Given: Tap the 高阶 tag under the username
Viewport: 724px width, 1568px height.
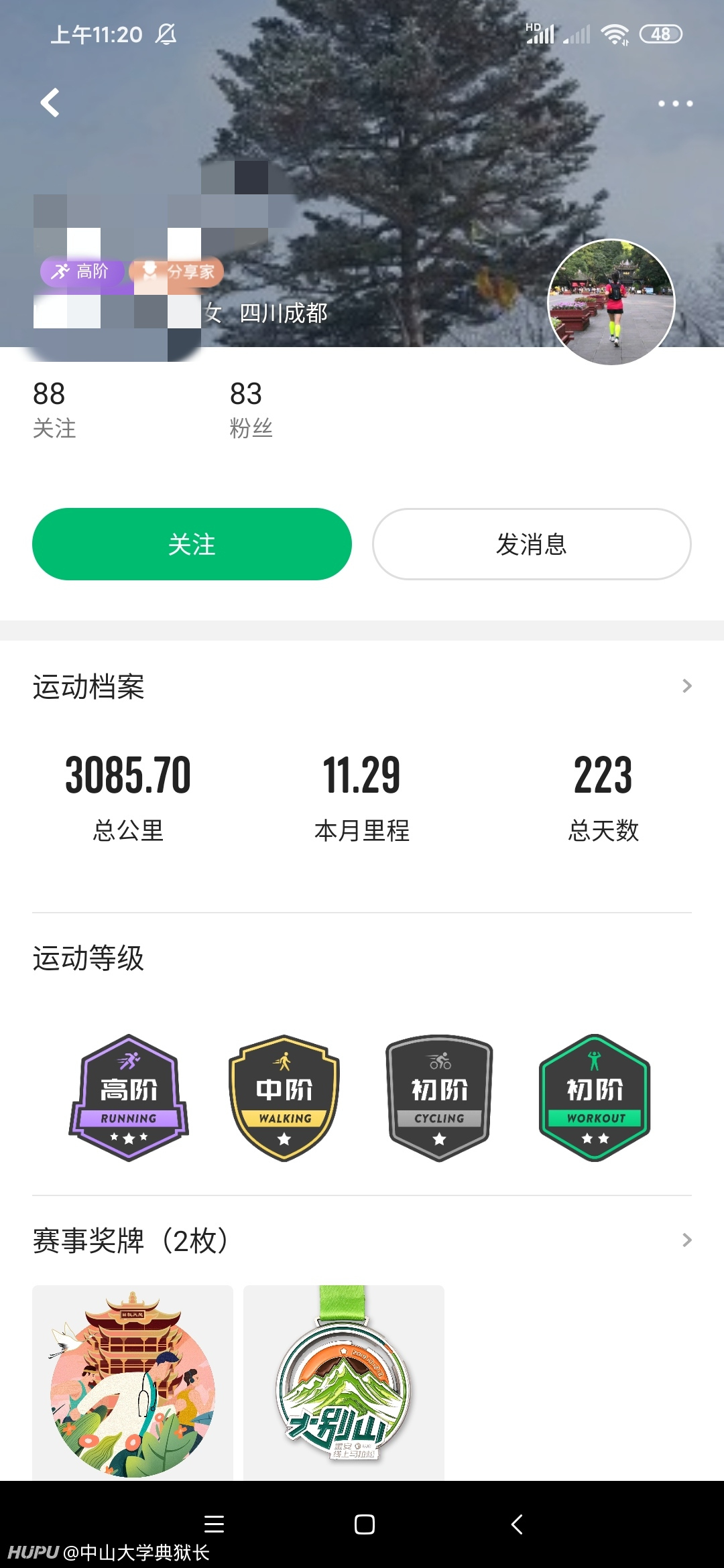Looking at the screenshot, I should 82,271.
